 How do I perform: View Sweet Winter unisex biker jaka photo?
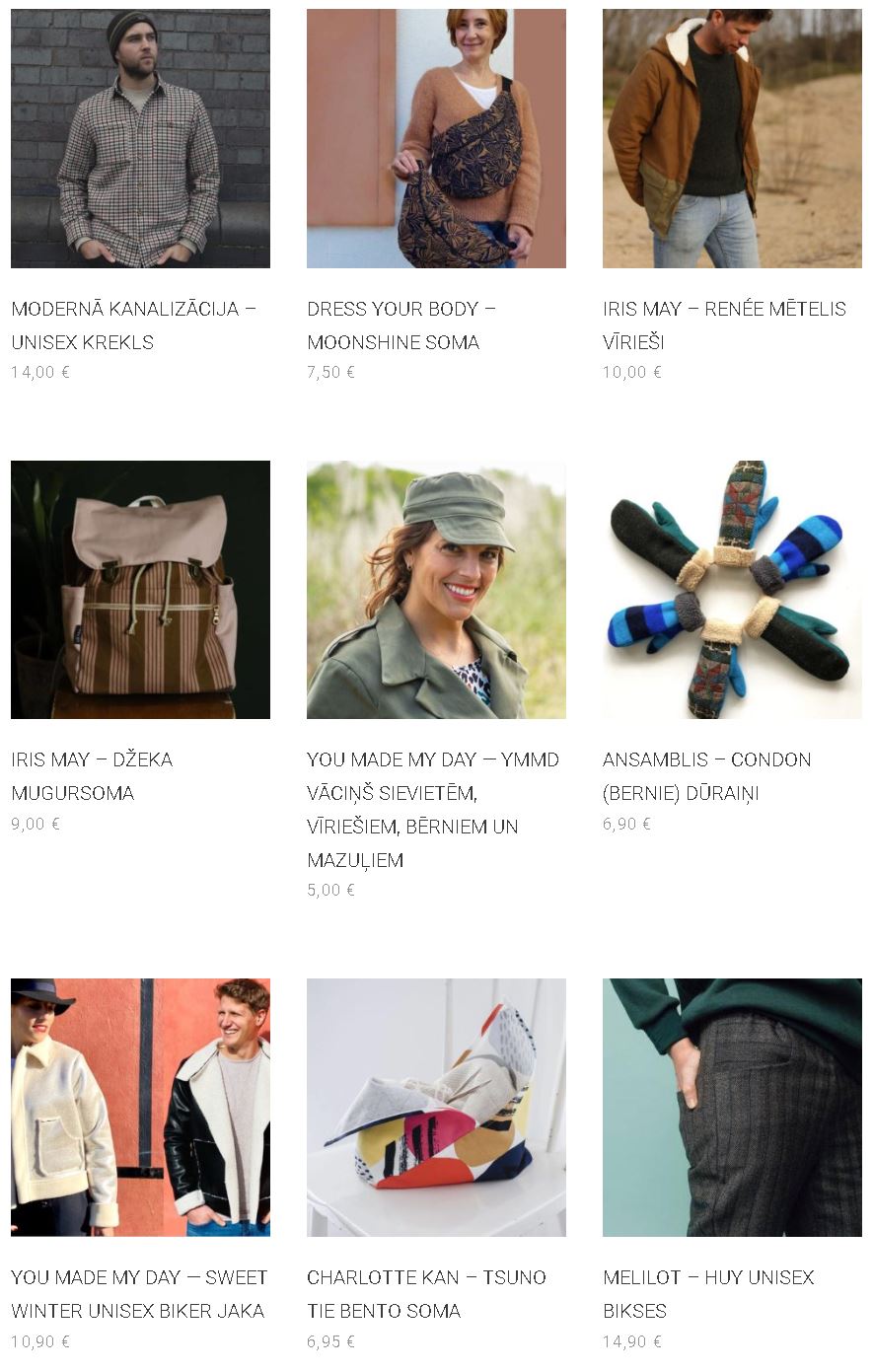click(x=140, y=1108)
